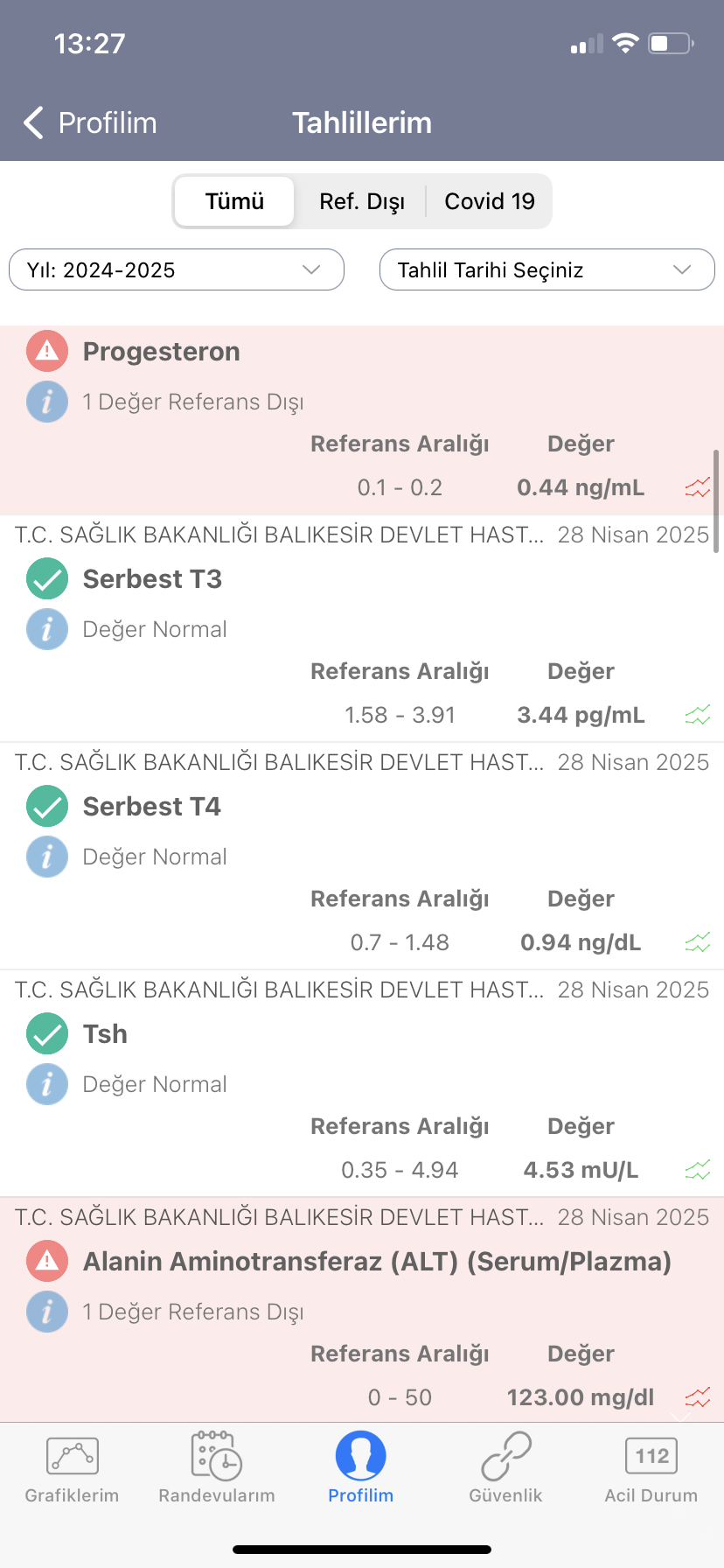Viewport: 724px width, 1568px height.
Task: Open the trend chart icon for Serbest T3
Action: [x=698, y=715]
